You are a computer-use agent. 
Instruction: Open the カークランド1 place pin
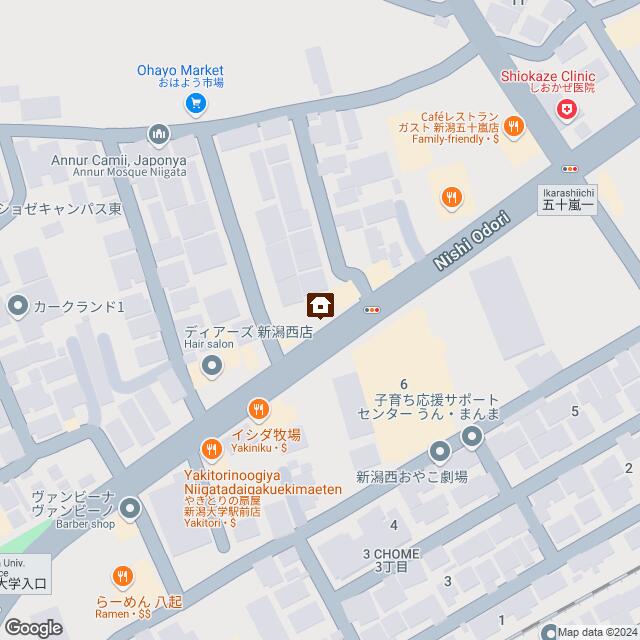[x=19, y=306]
